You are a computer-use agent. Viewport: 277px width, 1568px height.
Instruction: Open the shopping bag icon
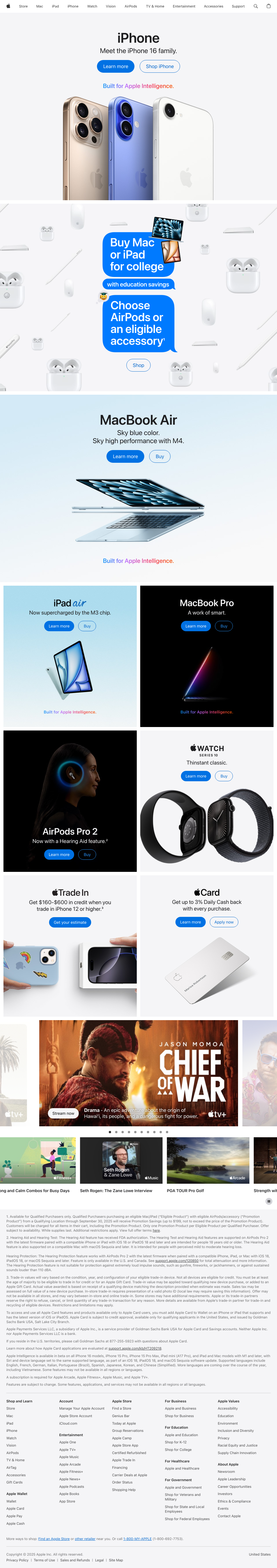(x=268, y=6)
